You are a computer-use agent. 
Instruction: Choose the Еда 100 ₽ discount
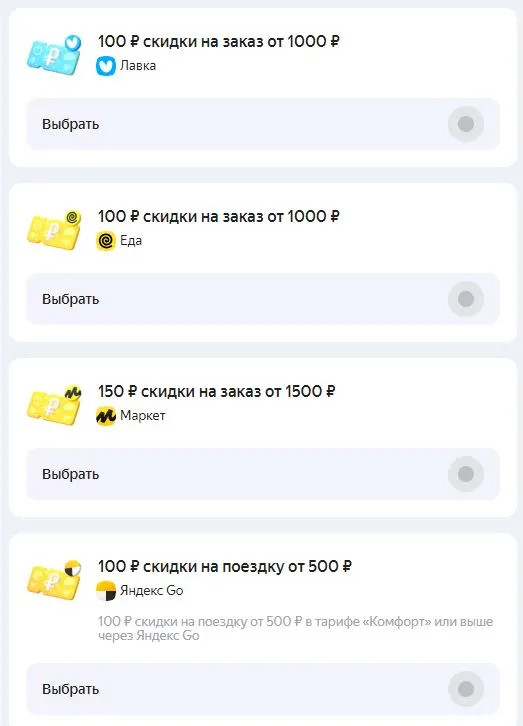point(263,299)
